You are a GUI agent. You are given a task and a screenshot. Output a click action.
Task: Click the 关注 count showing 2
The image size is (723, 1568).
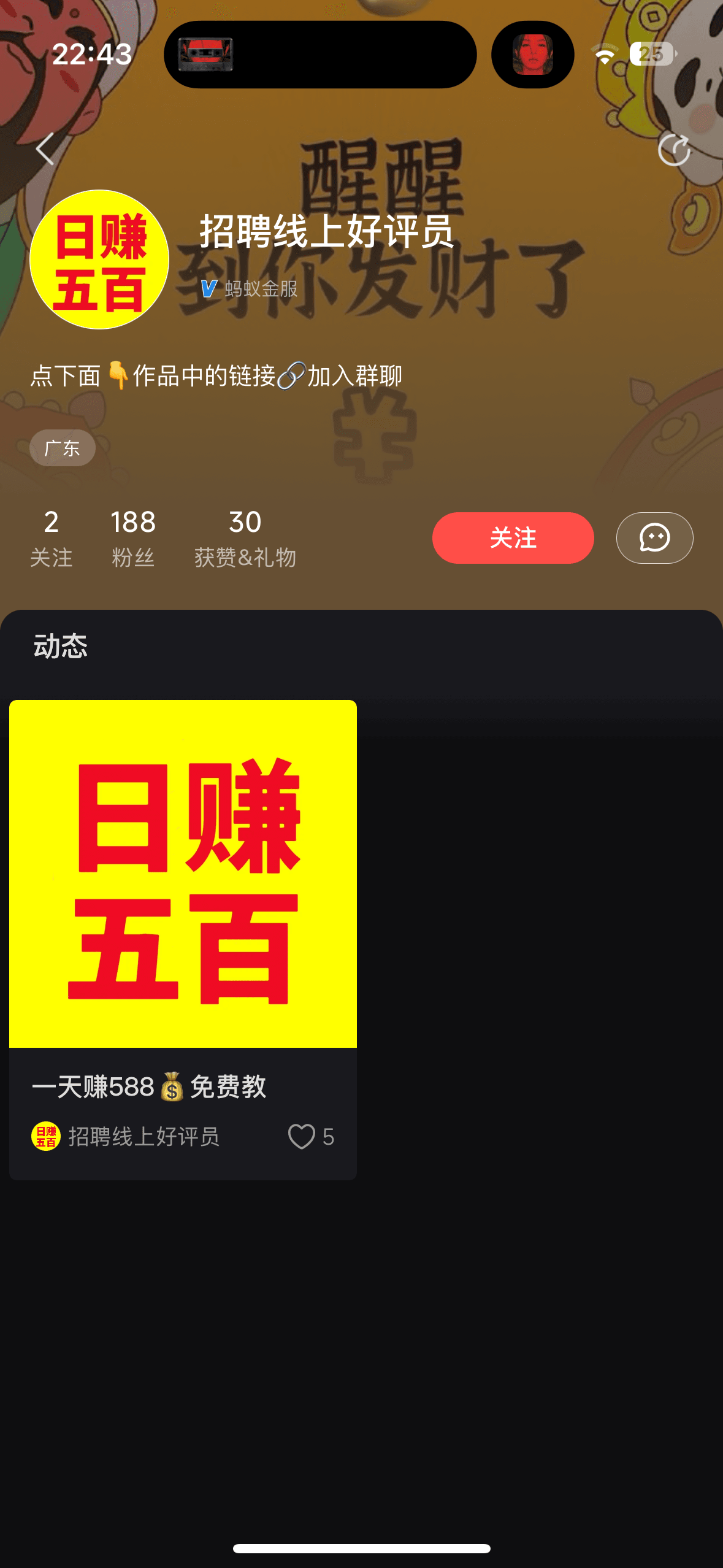pos(52,537)
